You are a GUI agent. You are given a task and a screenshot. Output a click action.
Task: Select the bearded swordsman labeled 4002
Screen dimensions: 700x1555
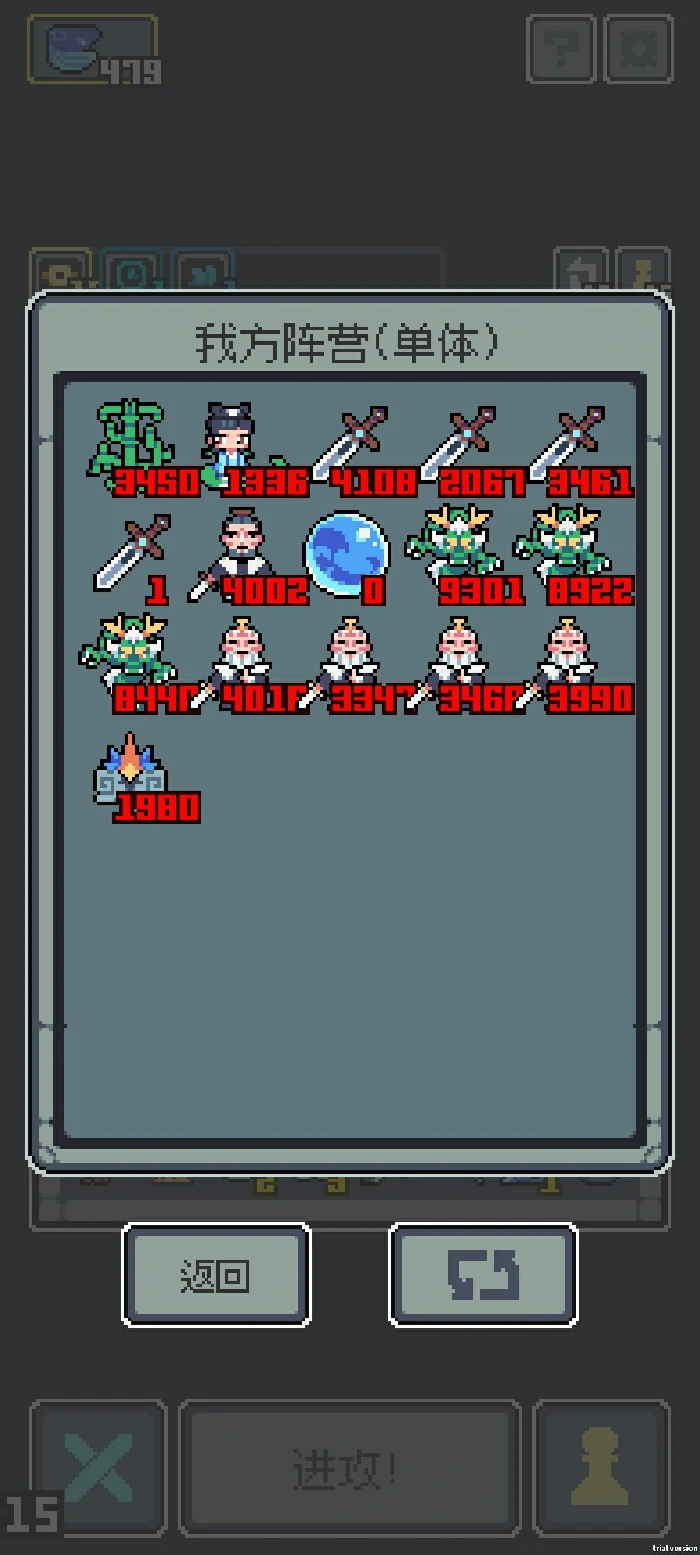(240, 555)
